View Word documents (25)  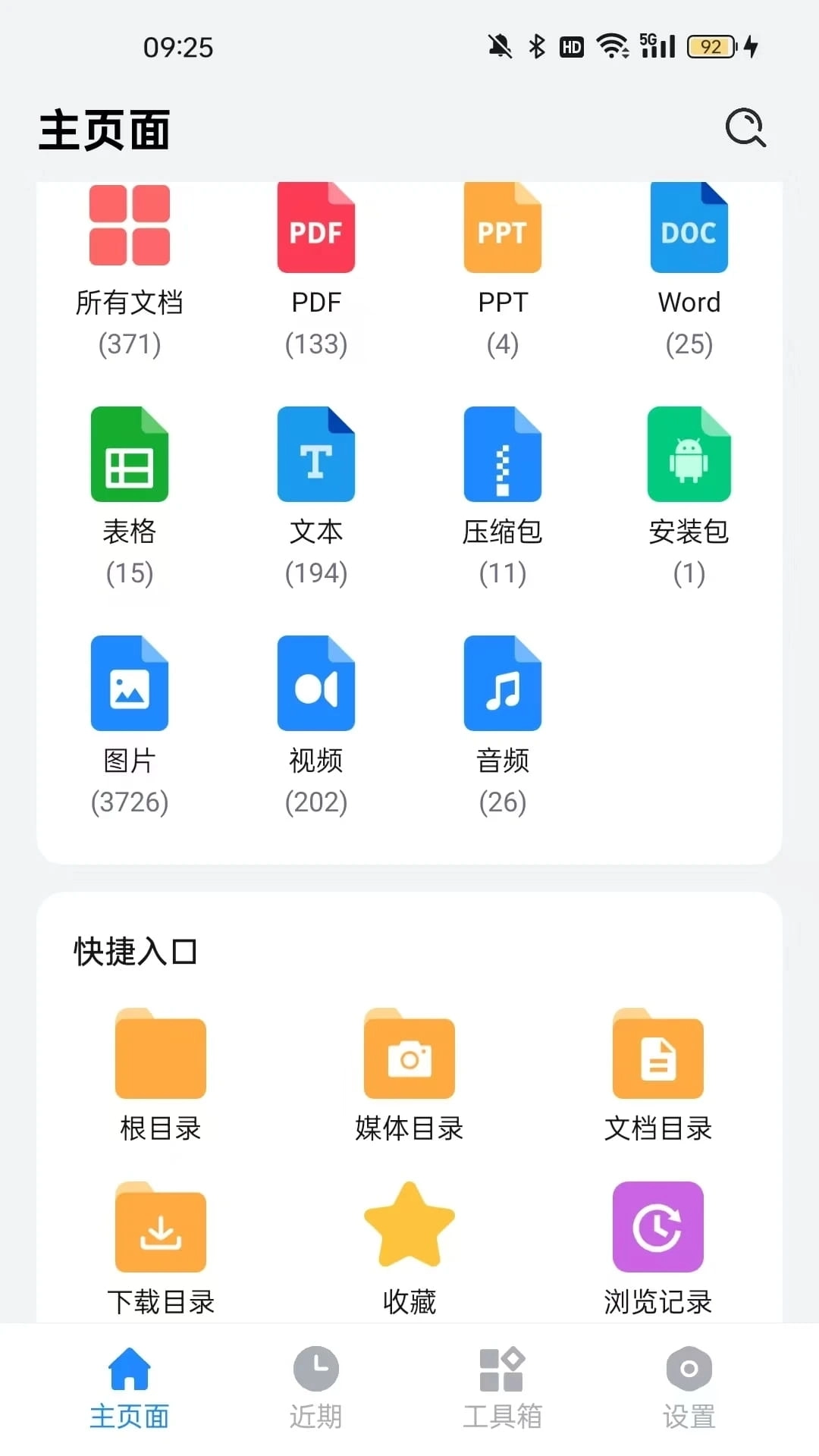(x=689, y=250)
